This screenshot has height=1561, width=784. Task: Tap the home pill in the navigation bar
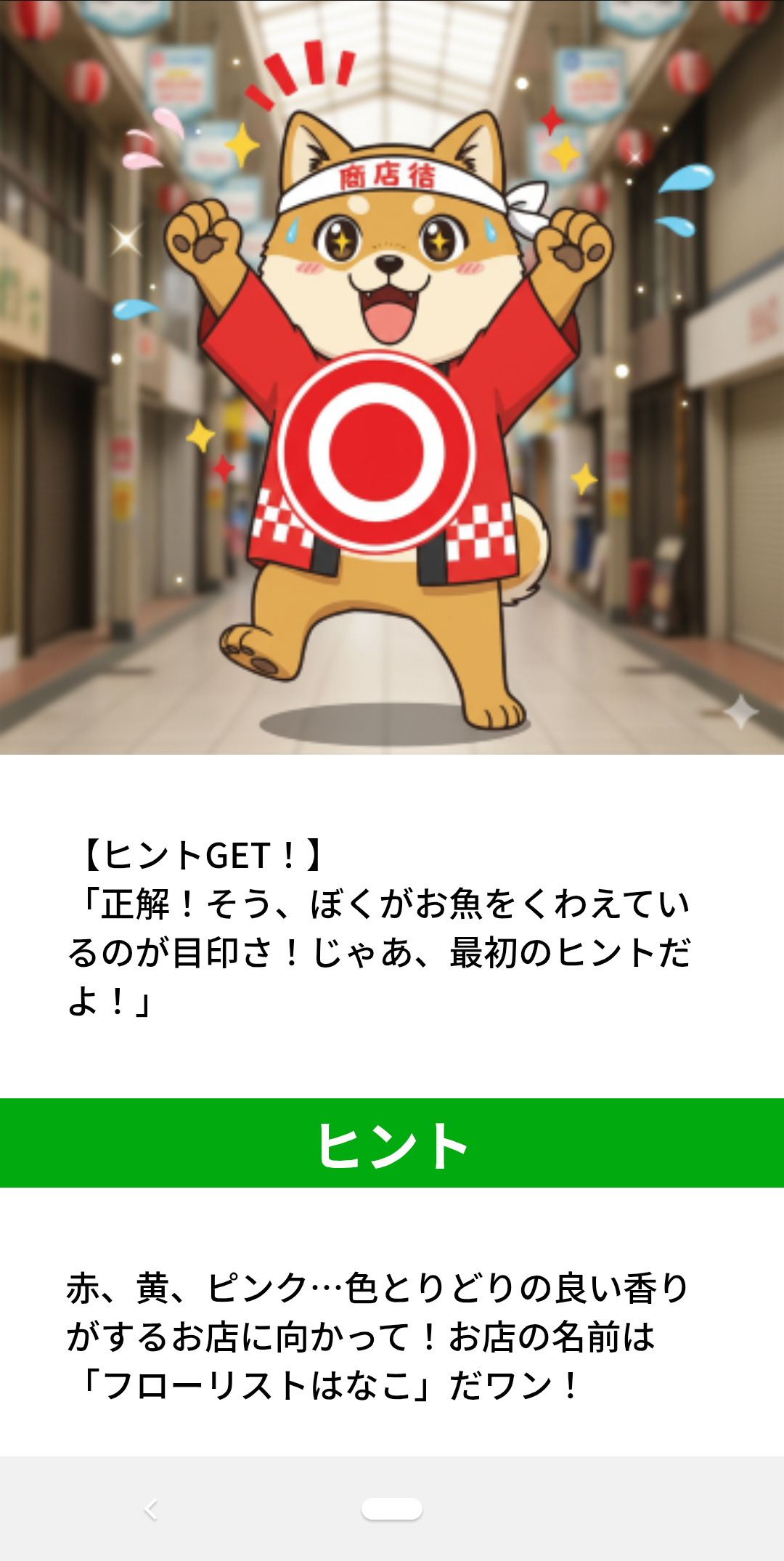[392, 1509]
